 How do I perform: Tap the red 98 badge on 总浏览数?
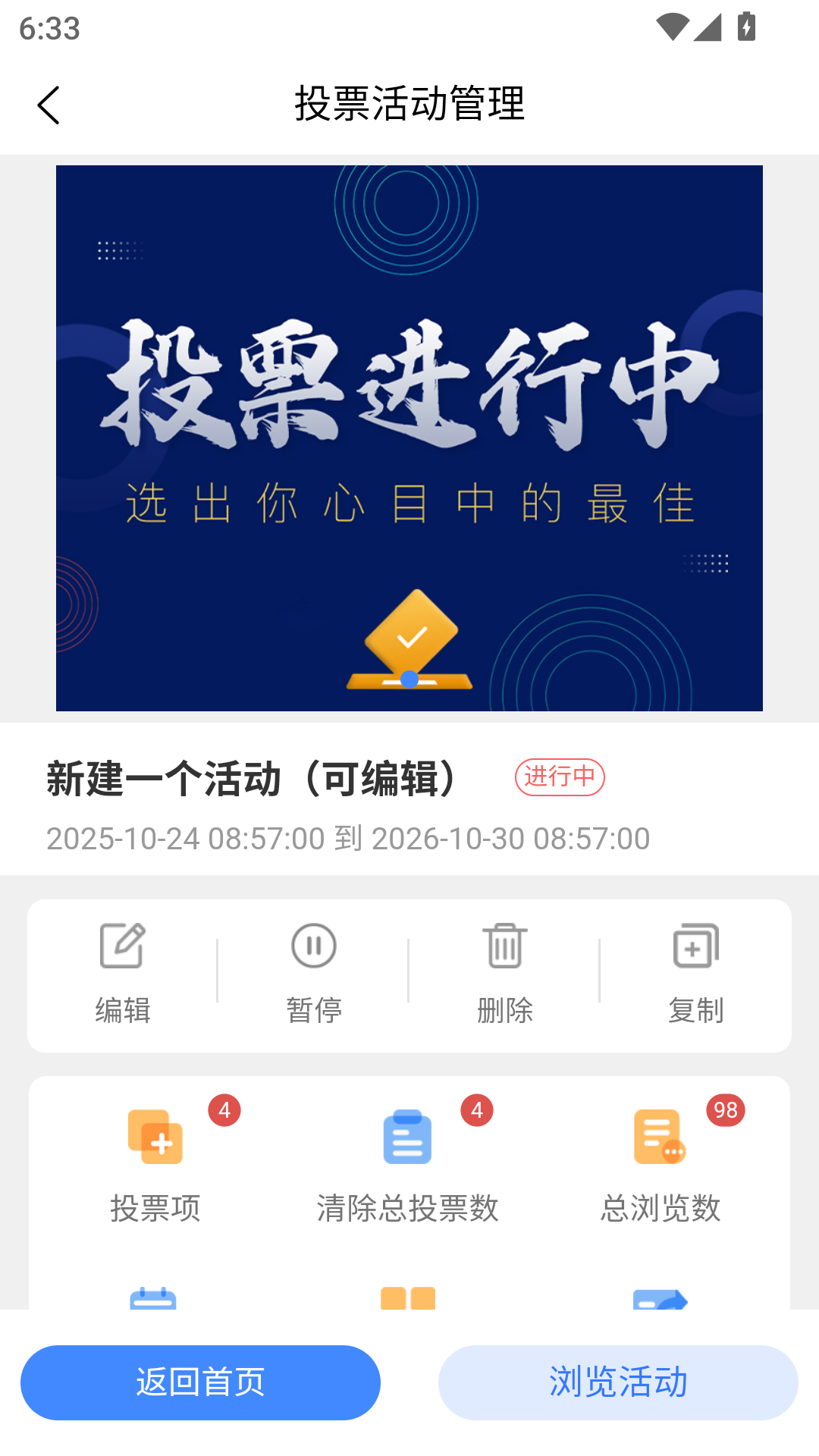point(725,1109)
